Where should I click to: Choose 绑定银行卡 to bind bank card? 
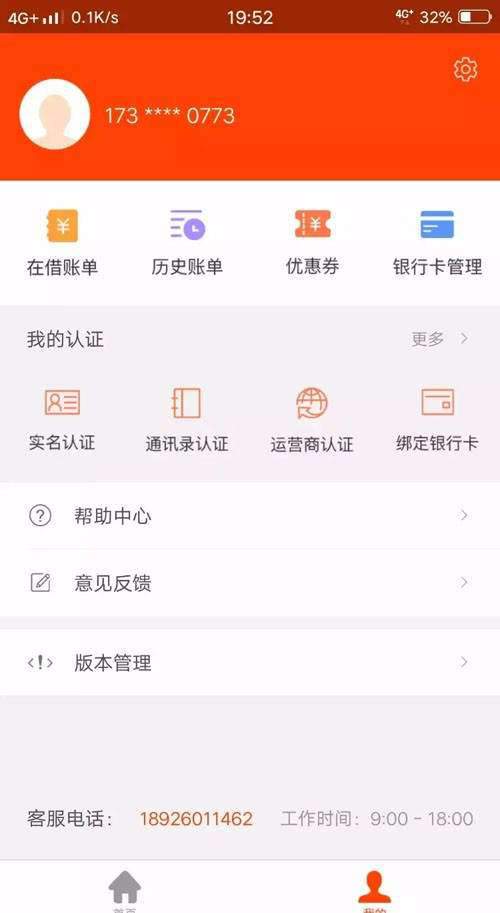pos(437,419)
